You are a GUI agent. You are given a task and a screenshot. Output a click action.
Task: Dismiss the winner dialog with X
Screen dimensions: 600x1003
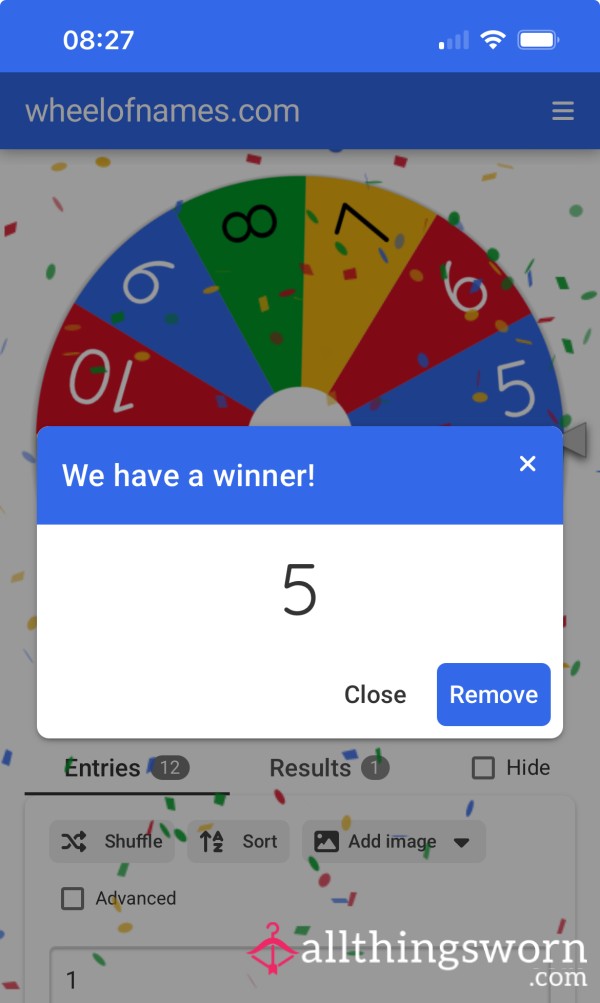(x=527, y=463)
